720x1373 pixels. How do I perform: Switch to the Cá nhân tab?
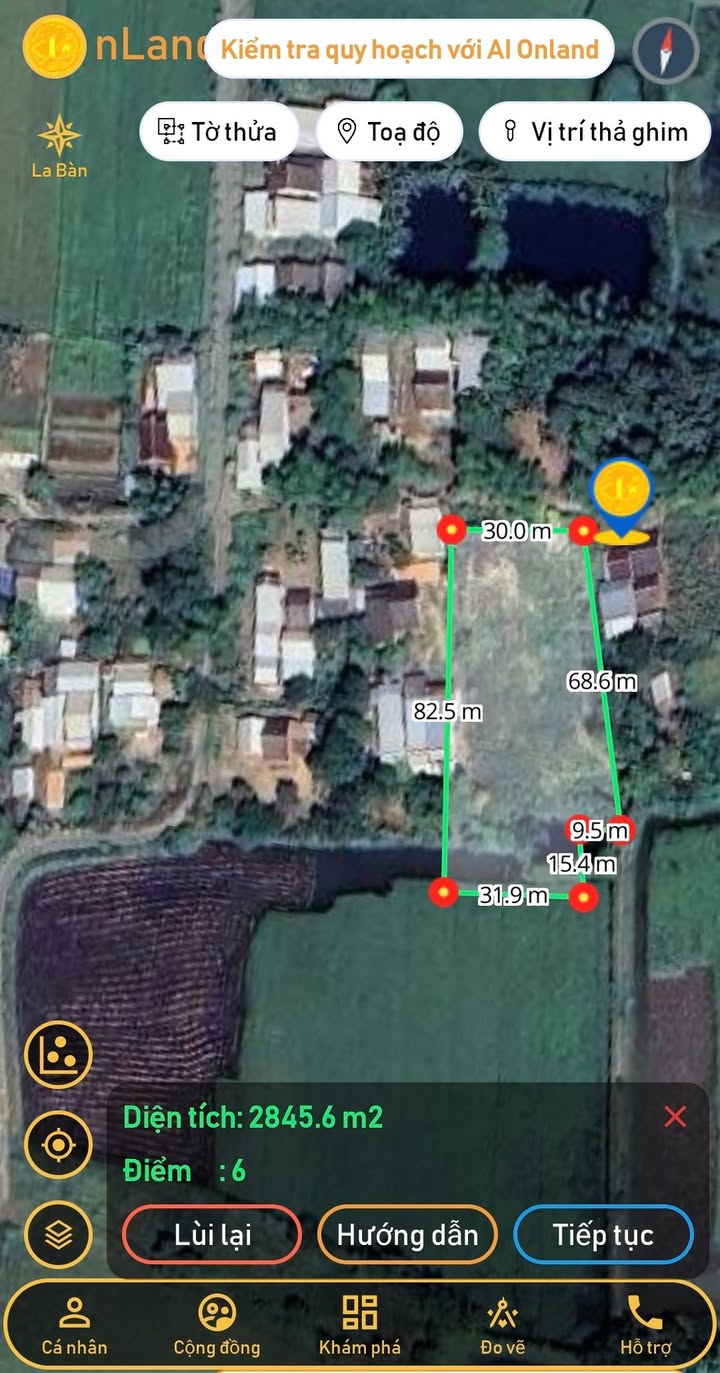point(74,1325)
